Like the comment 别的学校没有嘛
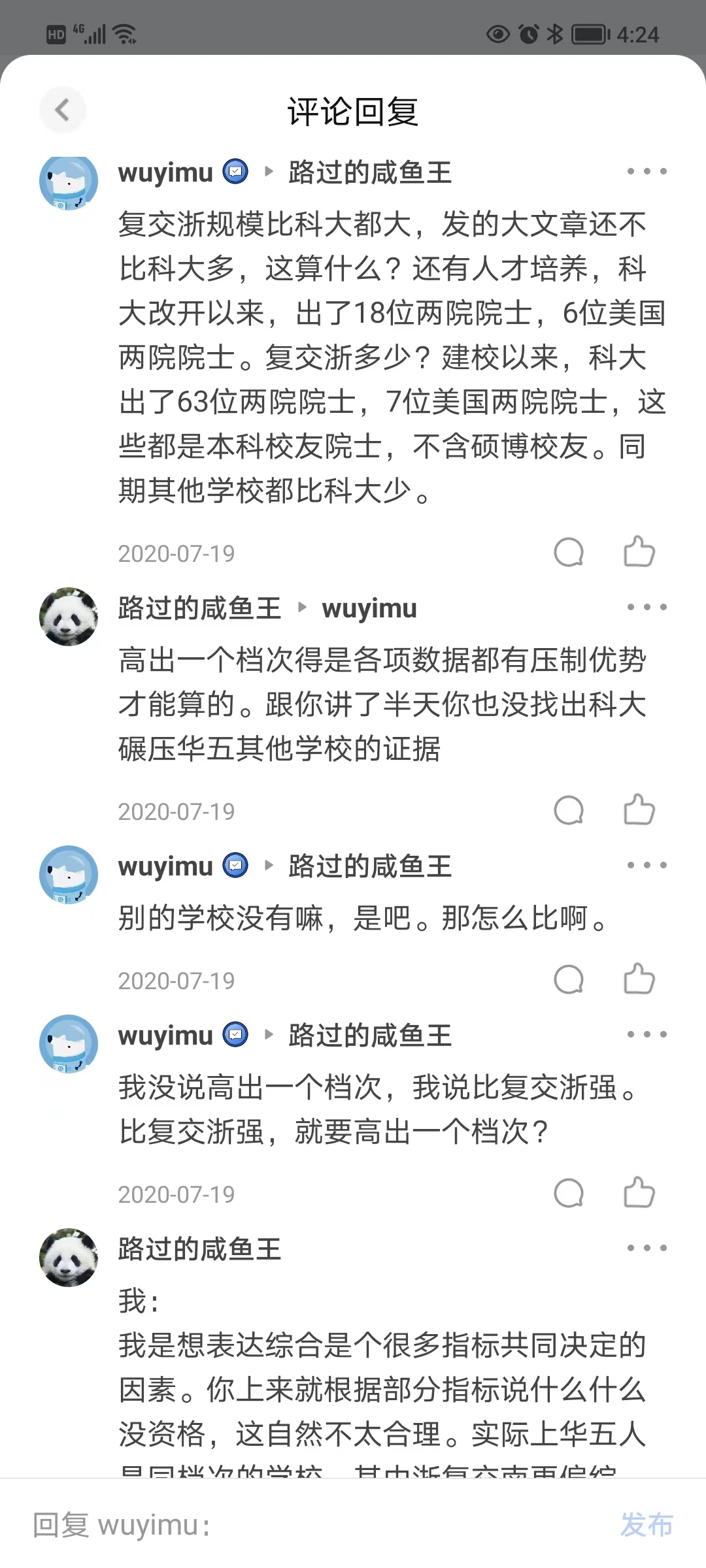706x1568 pixels. [639, 979]
